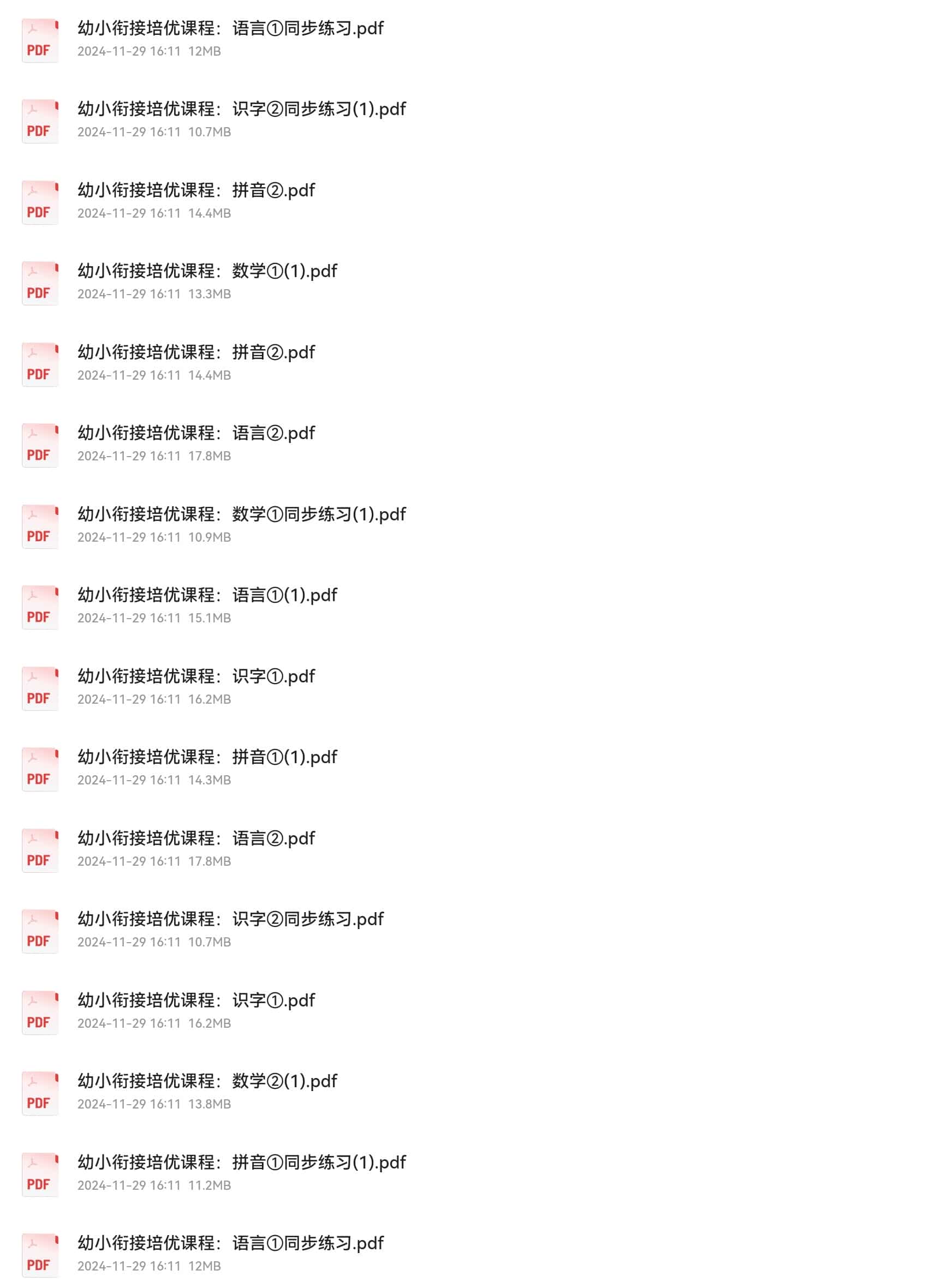Tap 识字②同步练习.pdf without the (1) suffix
Viewport: 943px width, 1288px height.
coord(231,919)
